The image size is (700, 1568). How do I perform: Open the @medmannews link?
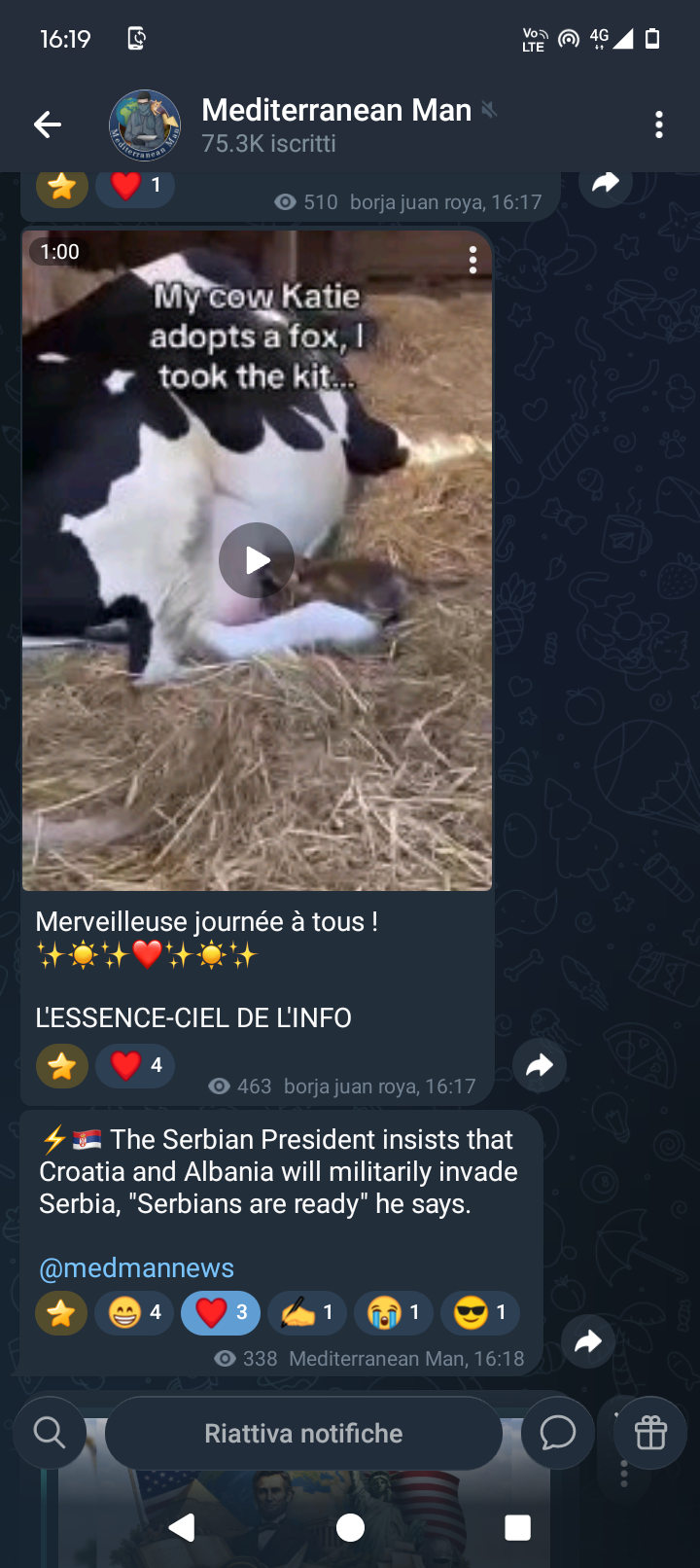click(136, 1267)
